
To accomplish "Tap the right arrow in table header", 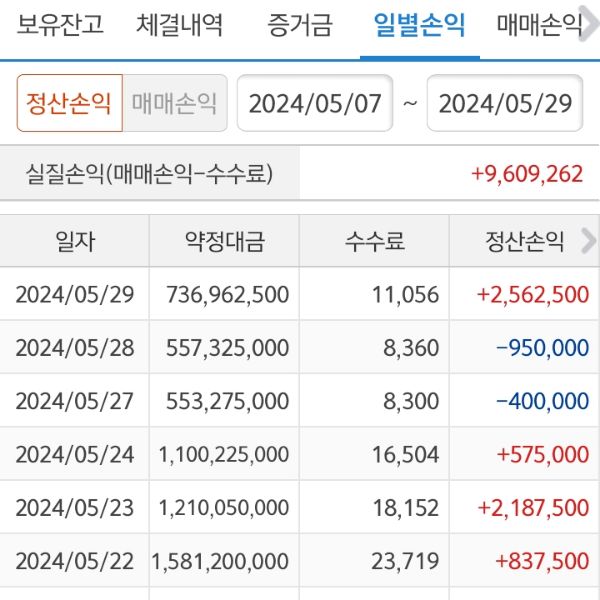I will coord(588,241).
